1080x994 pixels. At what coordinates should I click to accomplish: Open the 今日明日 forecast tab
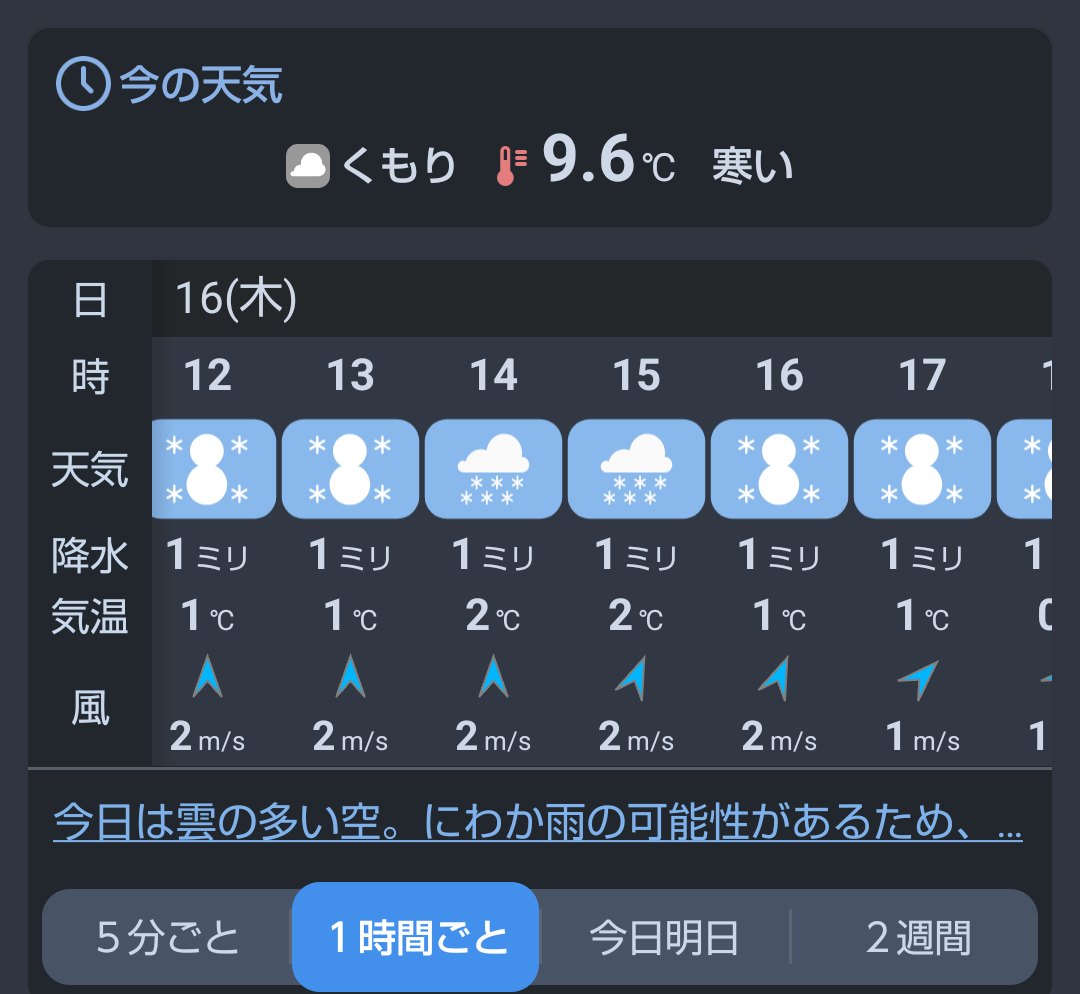click(x=664, y=938)
